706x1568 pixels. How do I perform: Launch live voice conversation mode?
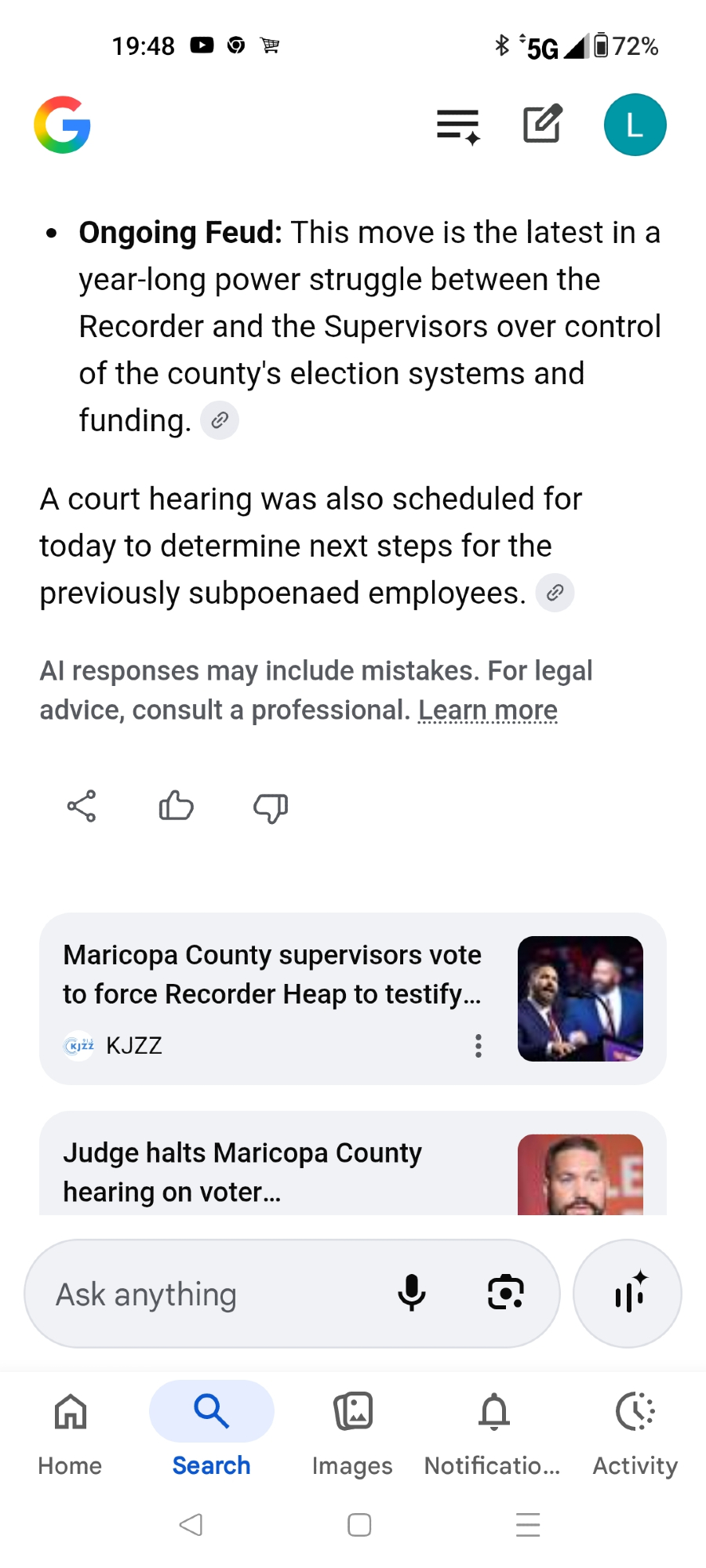628,1294
